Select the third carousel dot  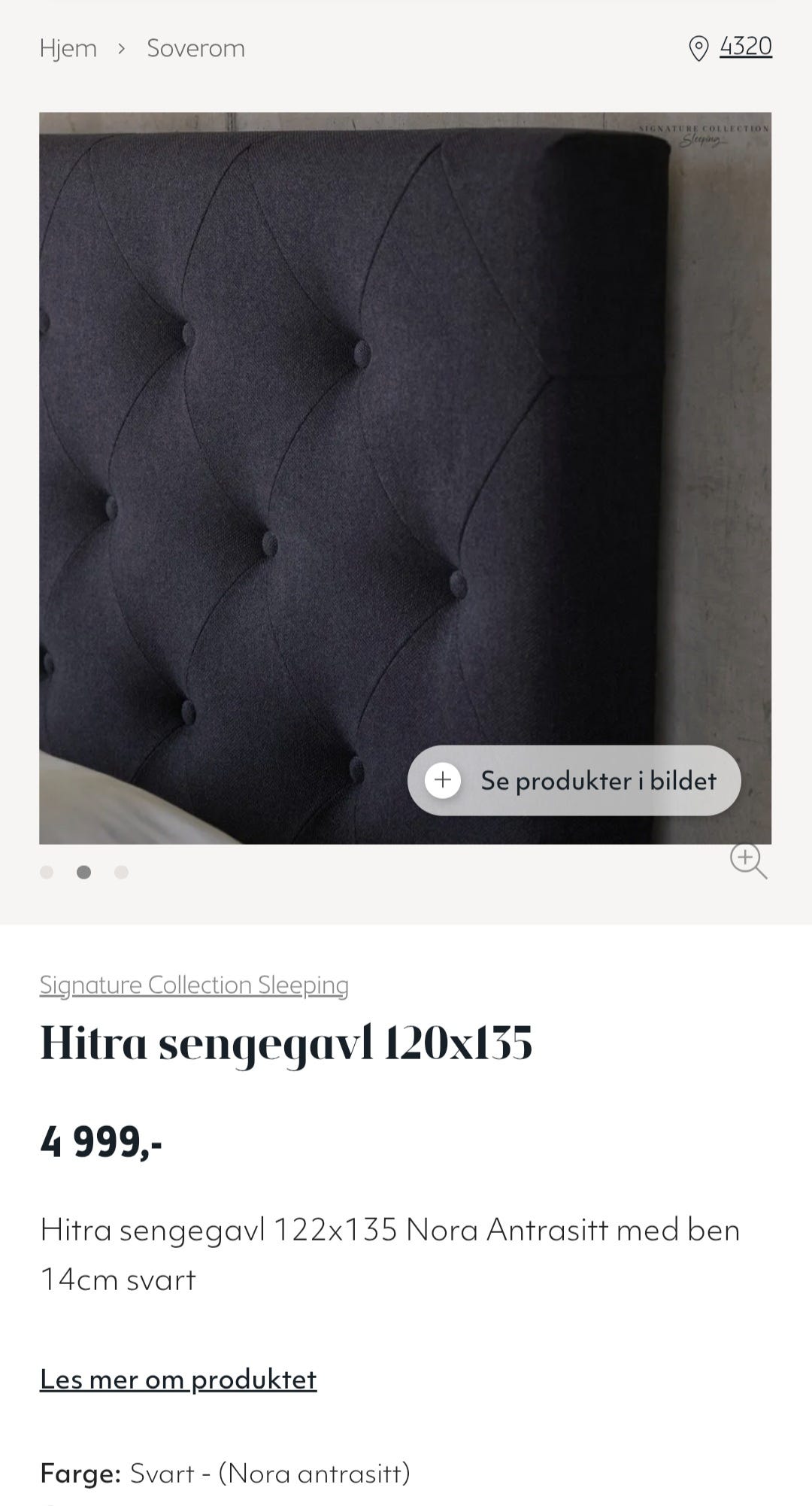[x=123, y=873]
